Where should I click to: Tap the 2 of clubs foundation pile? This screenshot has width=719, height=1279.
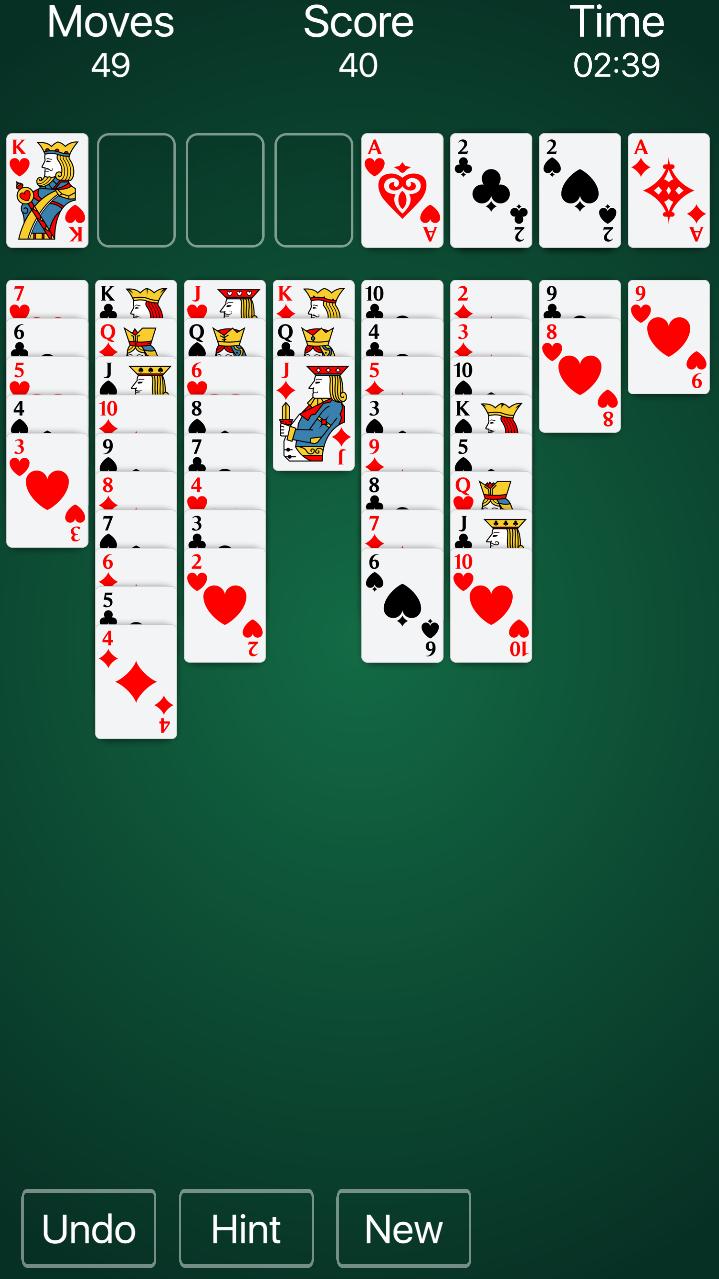click(491, 190)
